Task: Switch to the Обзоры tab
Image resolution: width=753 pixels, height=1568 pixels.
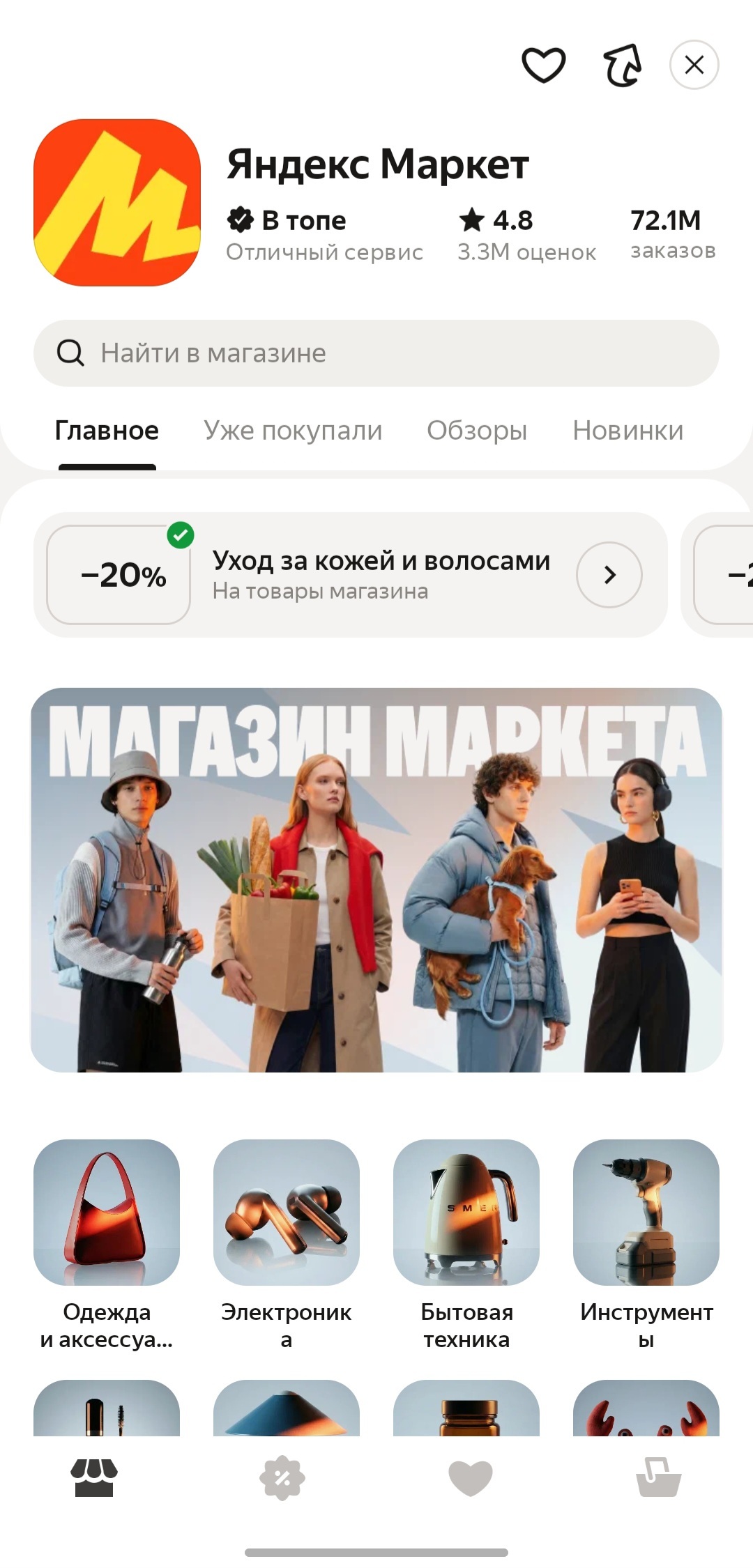Action: 477,431
